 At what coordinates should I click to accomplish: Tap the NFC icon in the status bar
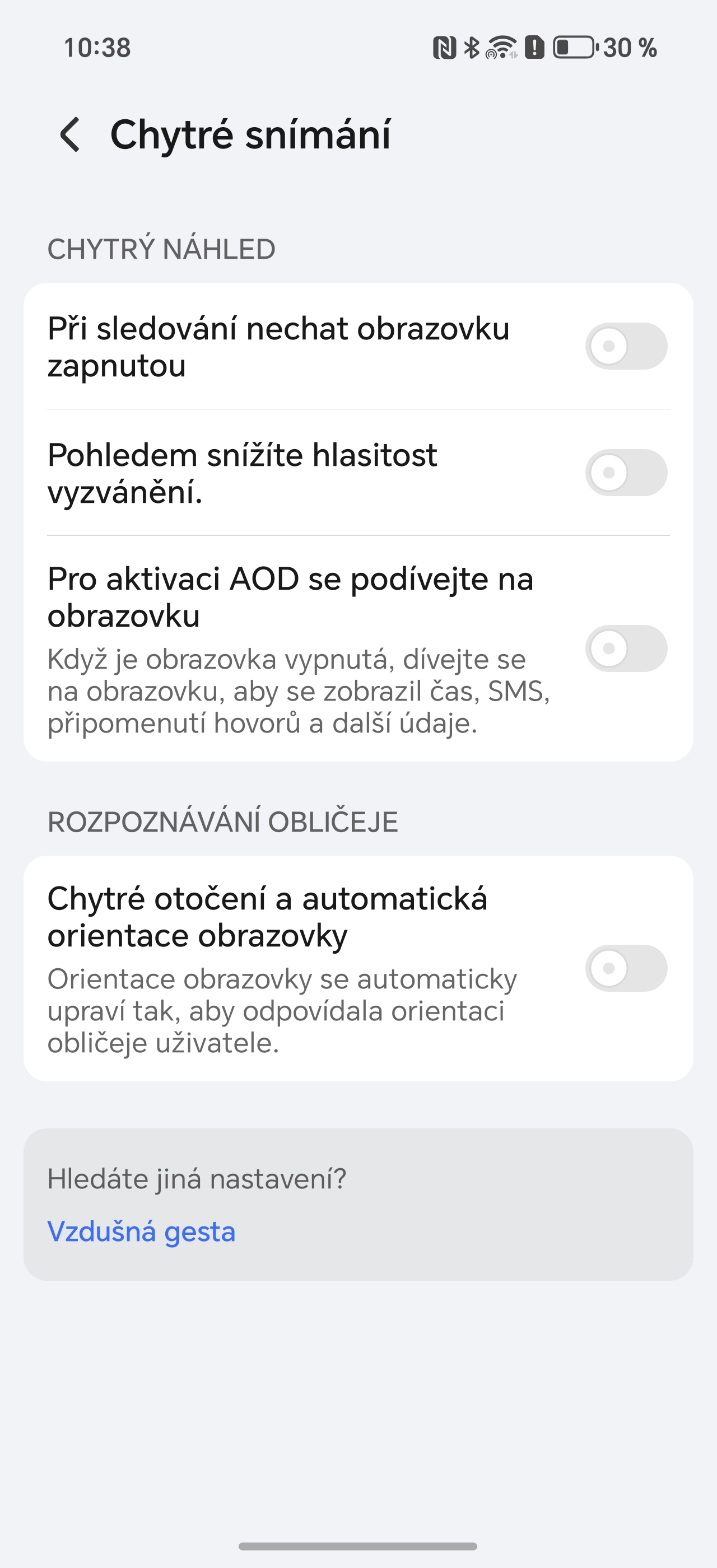tap(445, 48)
